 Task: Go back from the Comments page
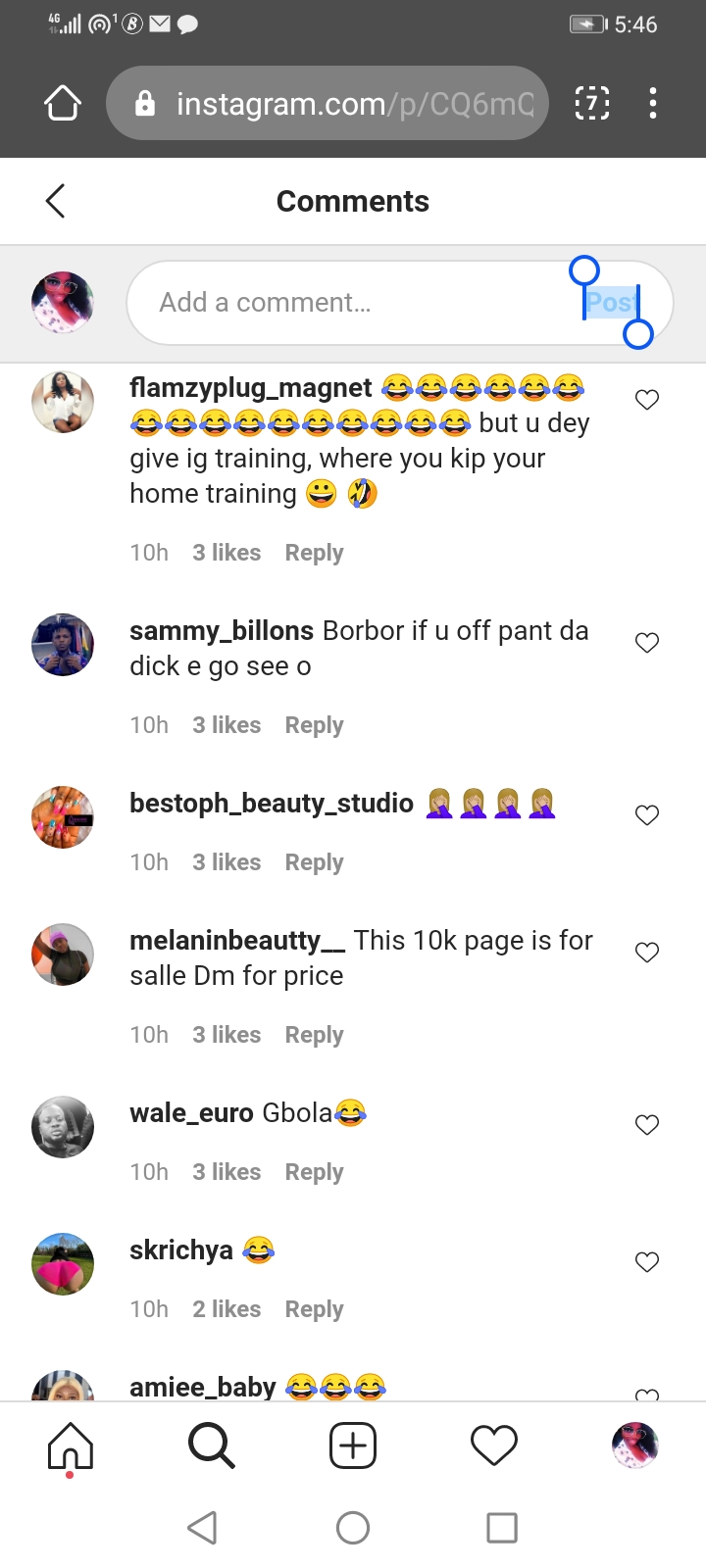coord(56,201)
